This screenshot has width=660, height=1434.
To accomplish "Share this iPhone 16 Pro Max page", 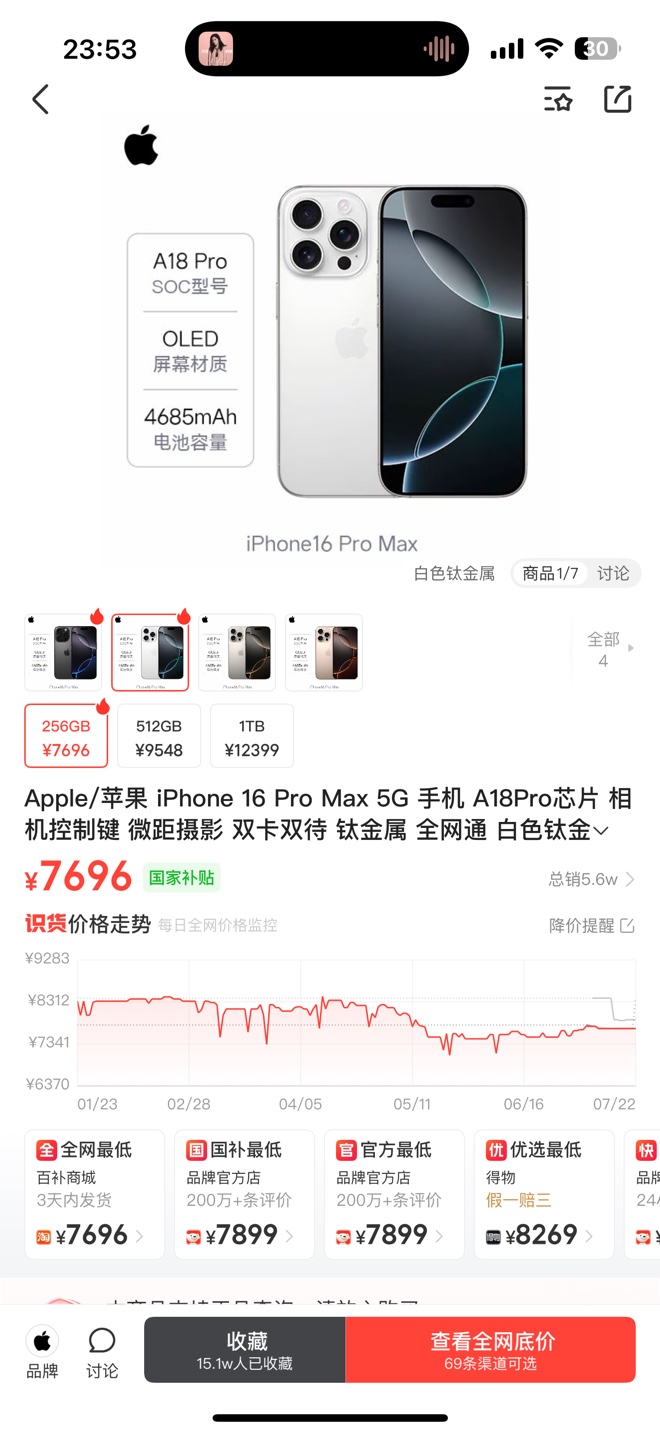I will pos(618,99).
